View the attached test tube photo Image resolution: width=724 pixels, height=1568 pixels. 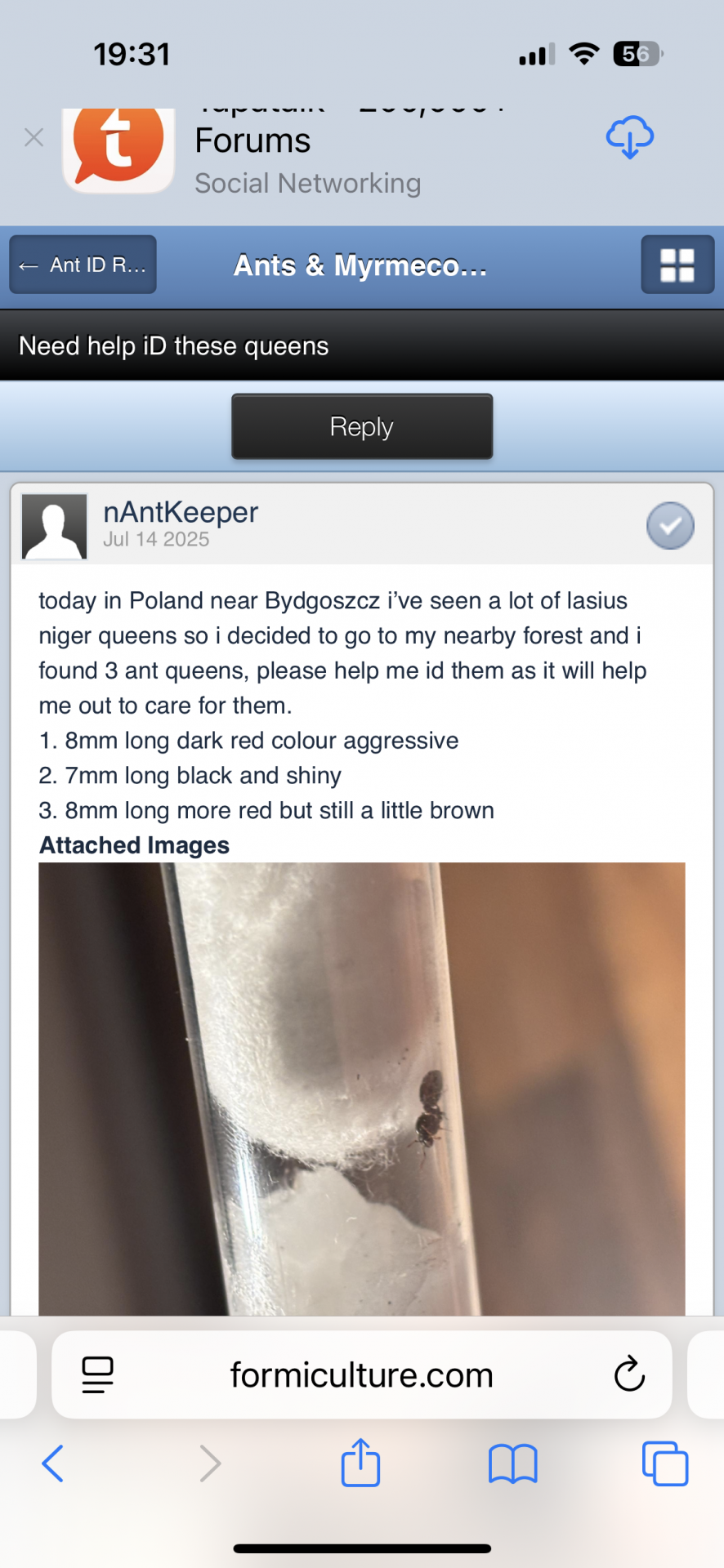coord(362,1089)
